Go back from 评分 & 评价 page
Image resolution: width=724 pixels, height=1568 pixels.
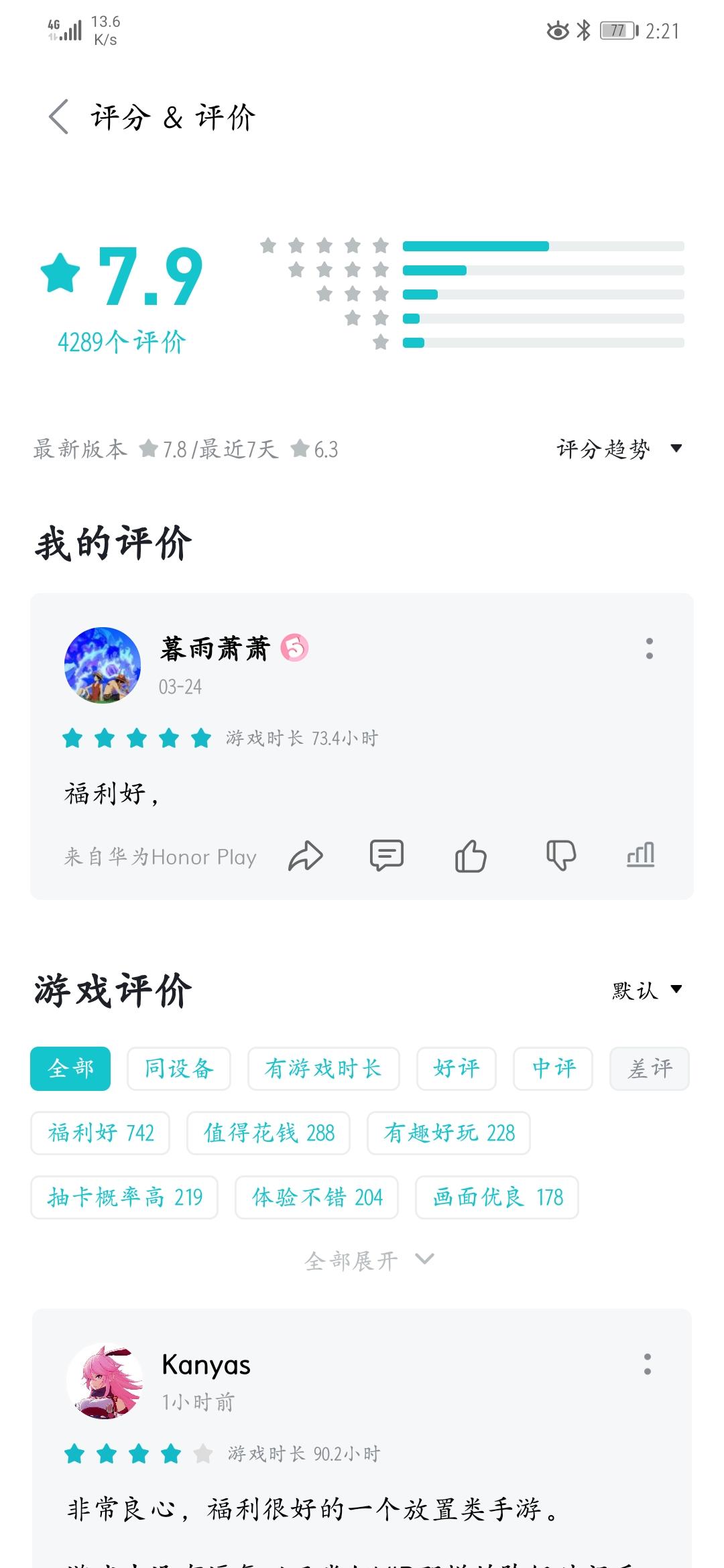coord(59,117)
